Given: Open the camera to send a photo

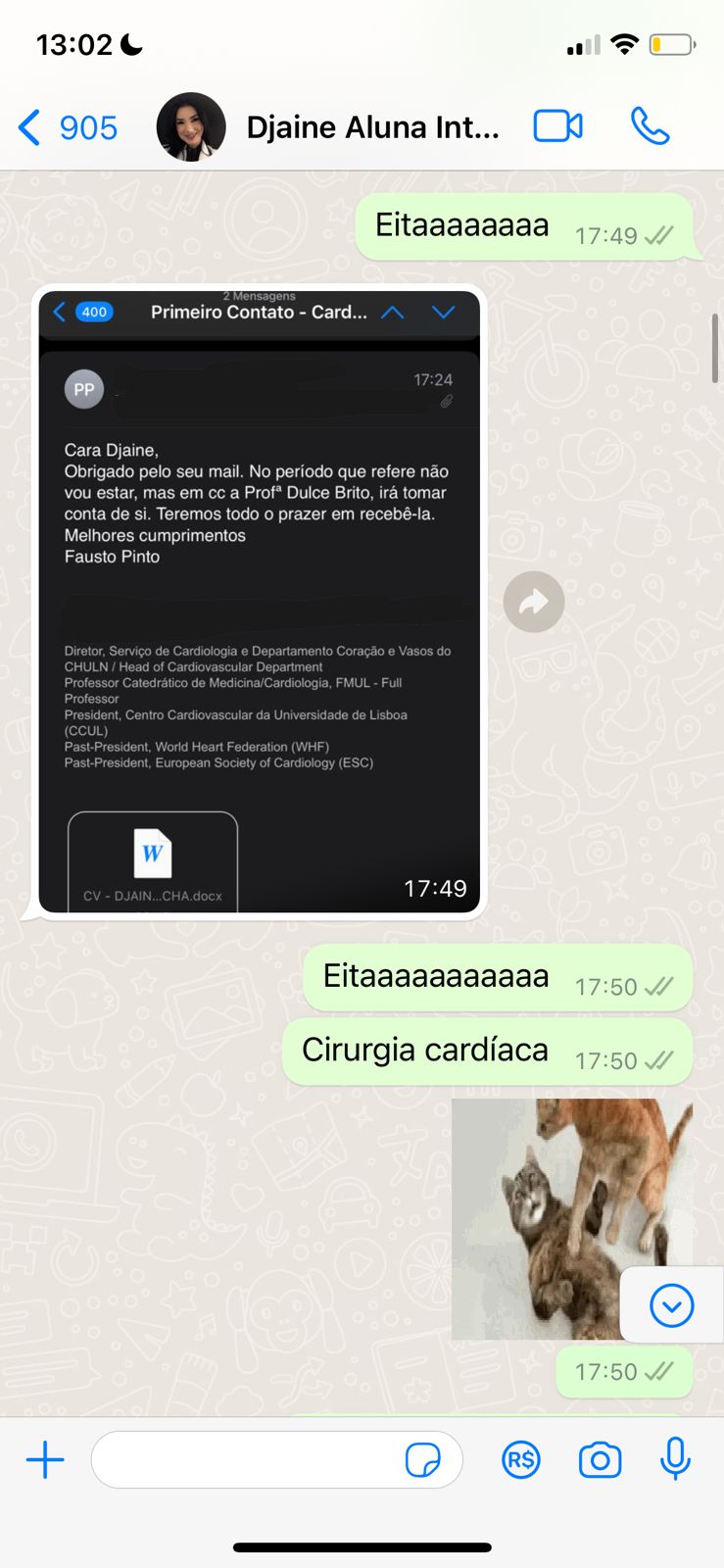Looking at the screenshot, I should coord(601,1459).
